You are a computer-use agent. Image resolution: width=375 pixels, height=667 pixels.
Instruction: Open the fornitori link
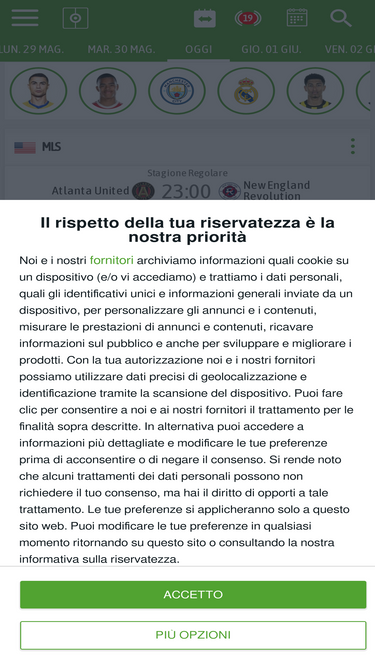click(x=111, y=260)
